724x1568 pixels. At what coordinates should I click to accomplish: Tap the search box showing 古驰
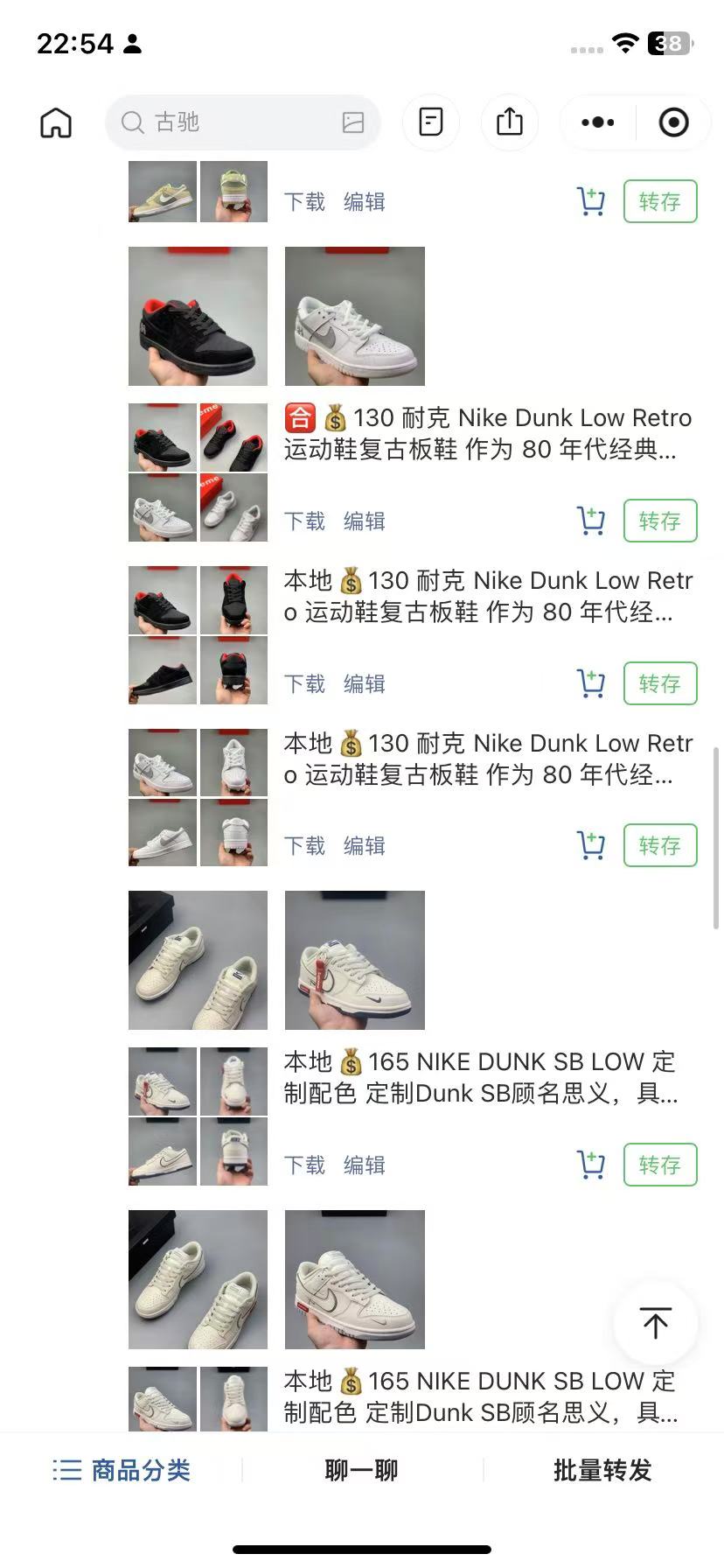coord(227,122)
